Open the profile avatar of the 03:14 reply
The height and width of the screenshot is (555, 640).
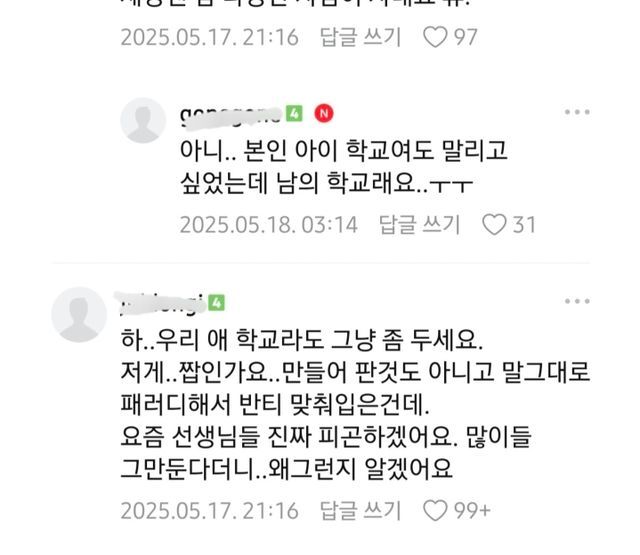point(143,120)
